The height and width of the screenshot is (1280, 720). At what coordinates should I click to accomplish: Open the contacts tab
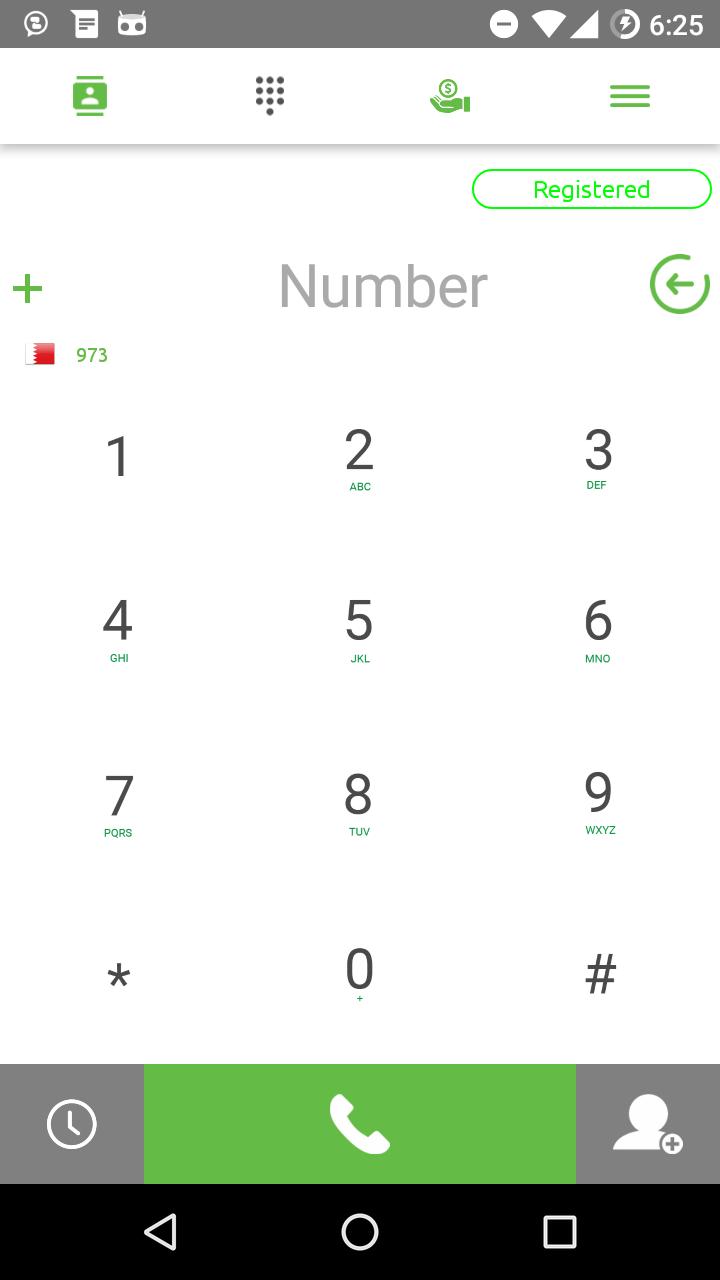[90, 97]
